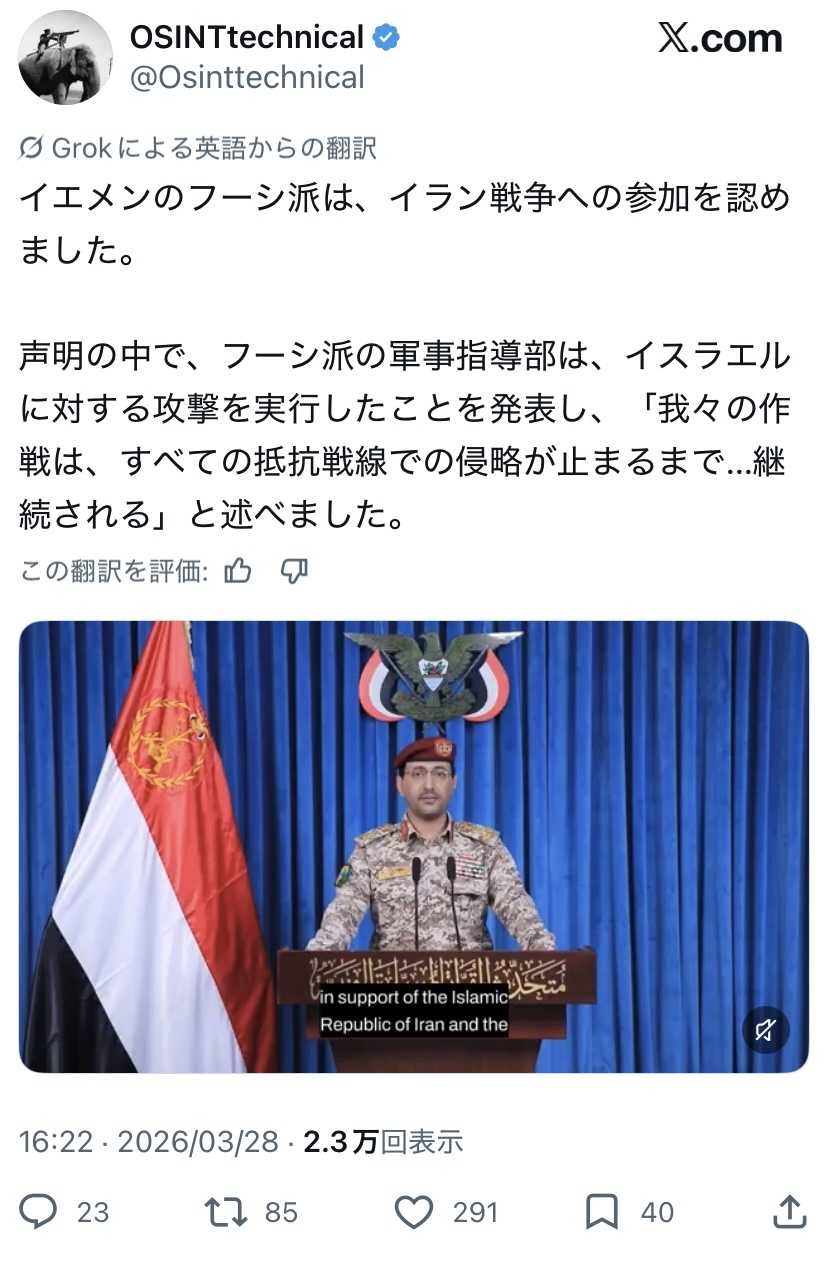This screenshot has width=828, height=1261.
Task: Share this post
Action: click(x=790, y=1212)
